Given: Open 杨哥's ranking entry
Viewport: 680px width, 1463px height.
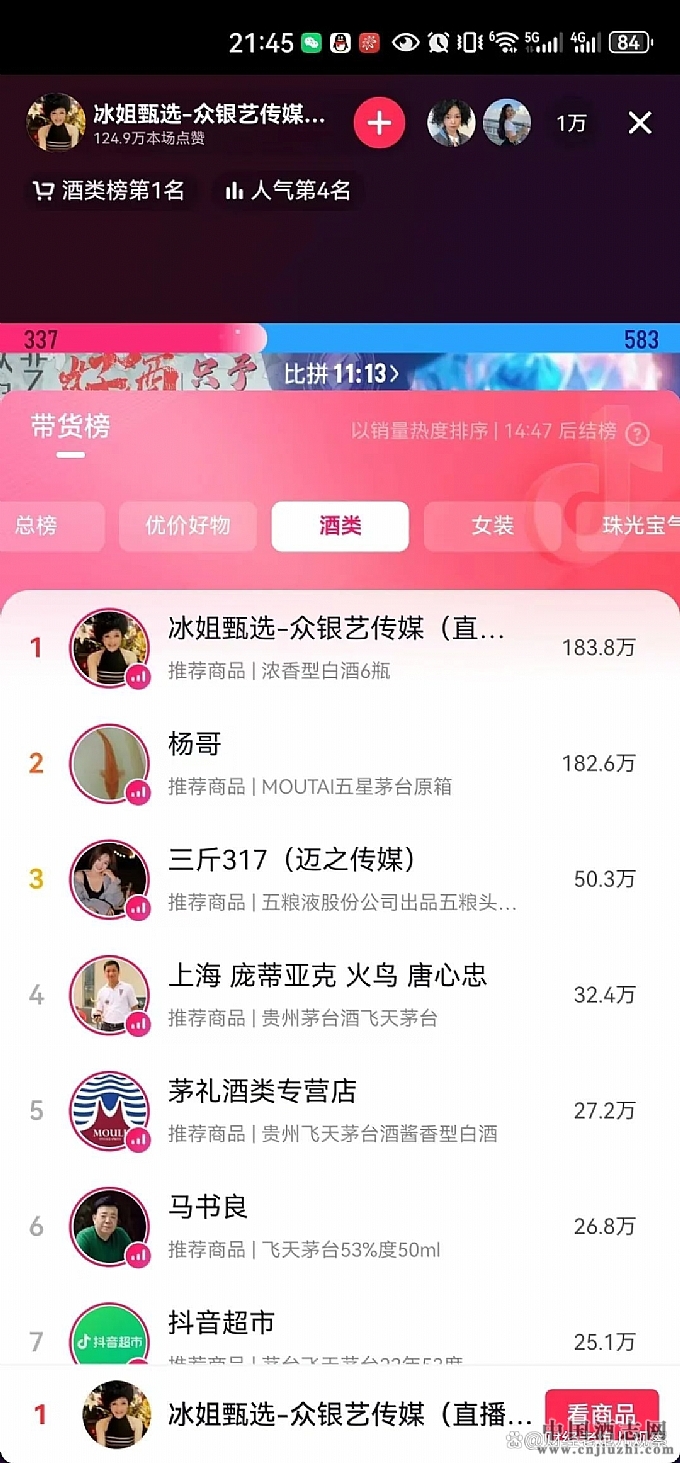Looking at the screenshot, I should click(338, 764).
